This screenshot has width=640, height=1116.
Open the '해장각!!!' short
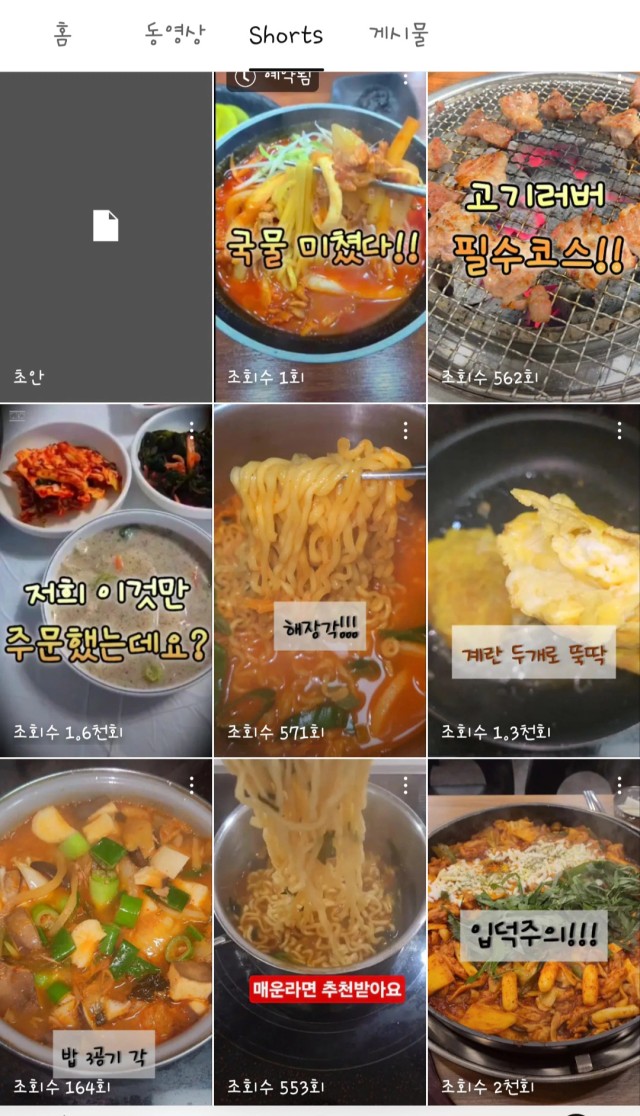320,580
